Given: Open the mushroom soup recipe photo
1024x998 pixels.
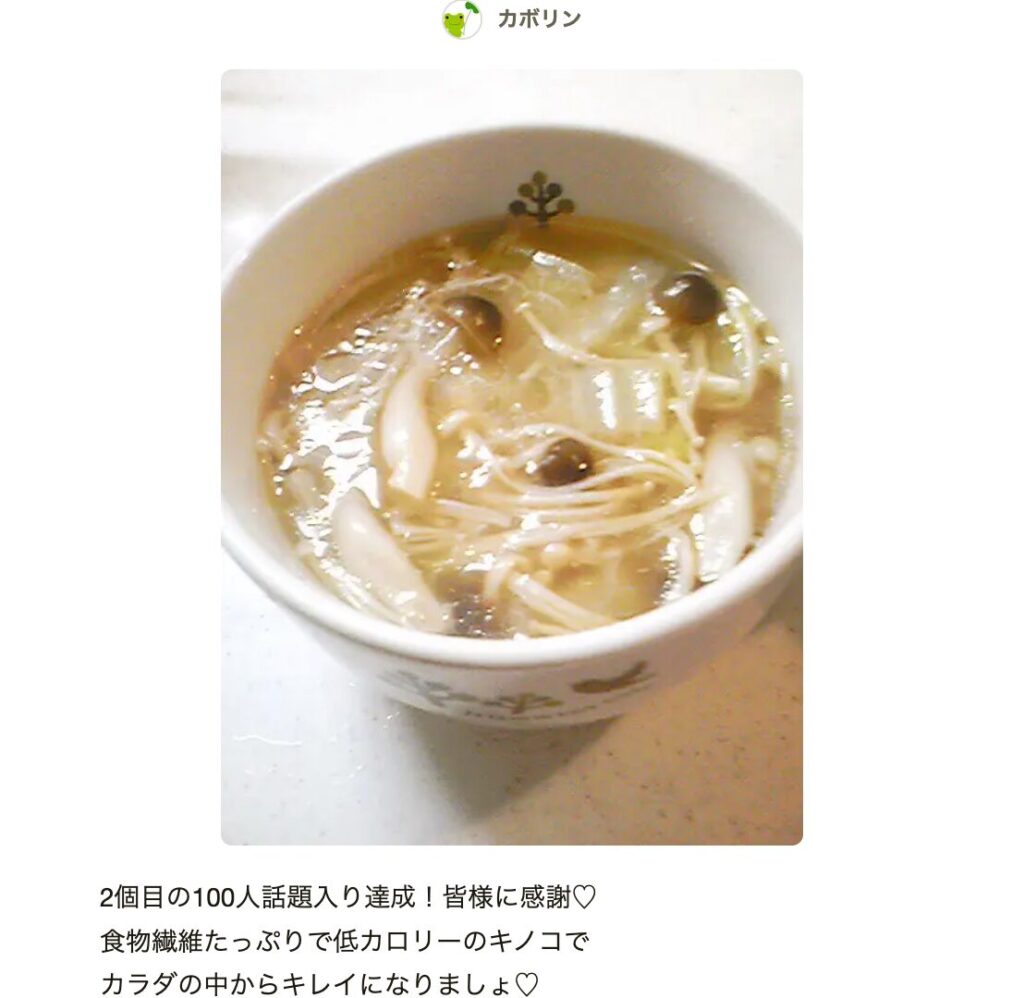Looking at the screenshot, I should 511,457.
